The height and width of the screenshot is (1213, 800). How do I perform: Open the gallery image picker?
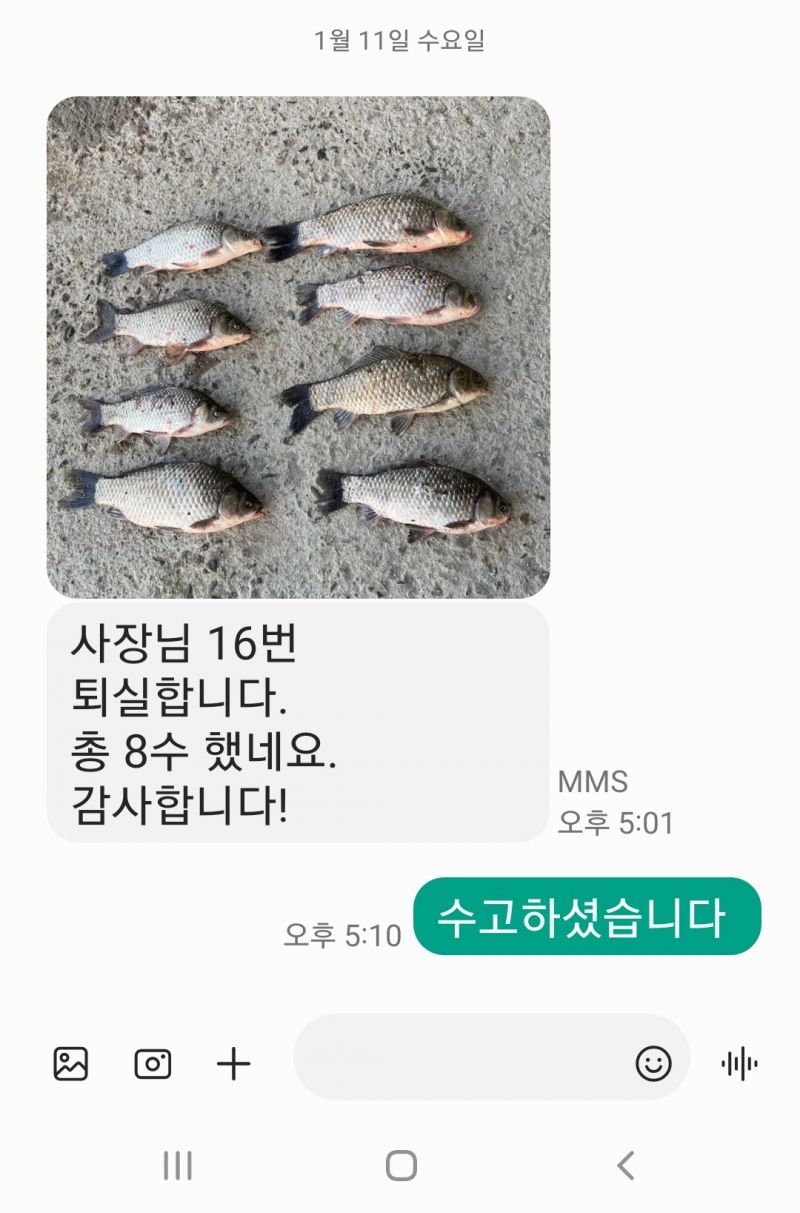click(71, 1063)
